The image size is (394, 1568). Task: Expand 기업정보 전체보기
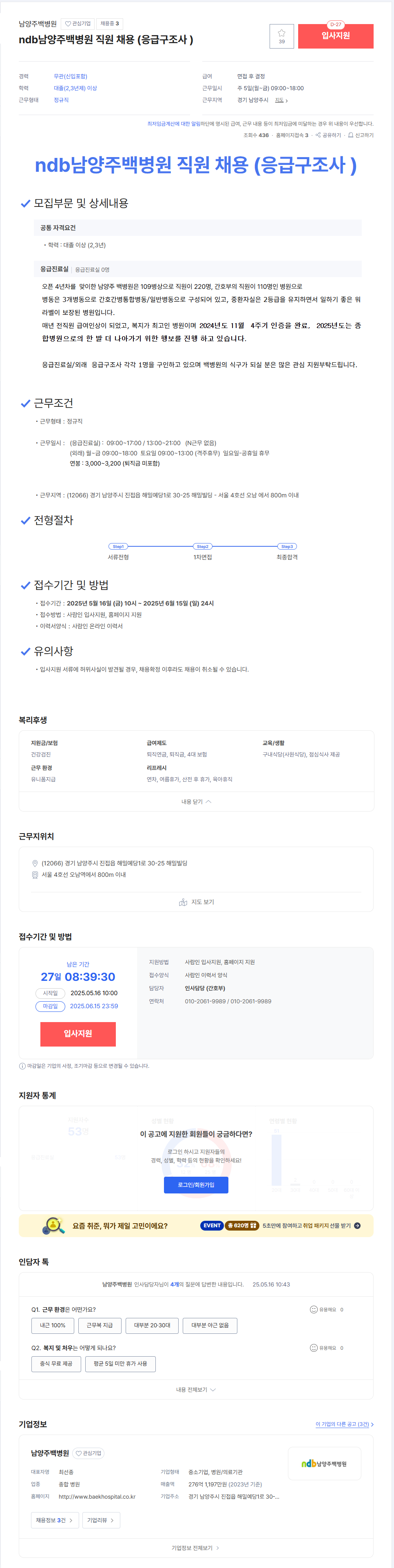[196, 1547]
